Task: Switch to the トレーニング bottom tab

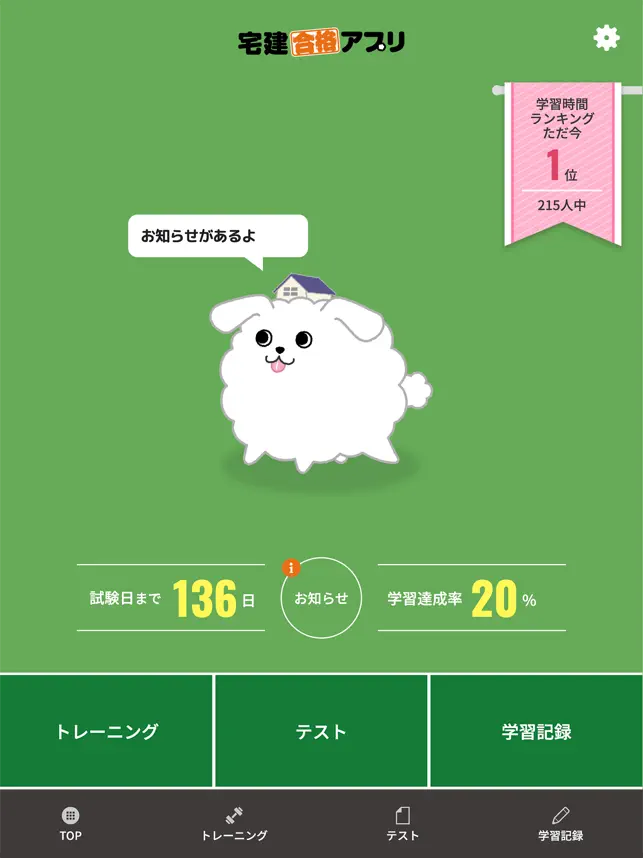Action: pos(235,824)
